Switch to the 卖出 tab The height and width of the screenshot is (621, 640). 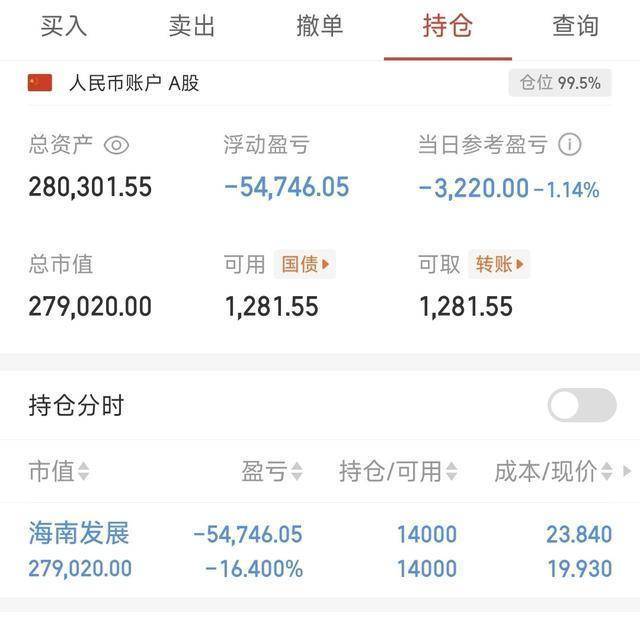click(192, 27)
